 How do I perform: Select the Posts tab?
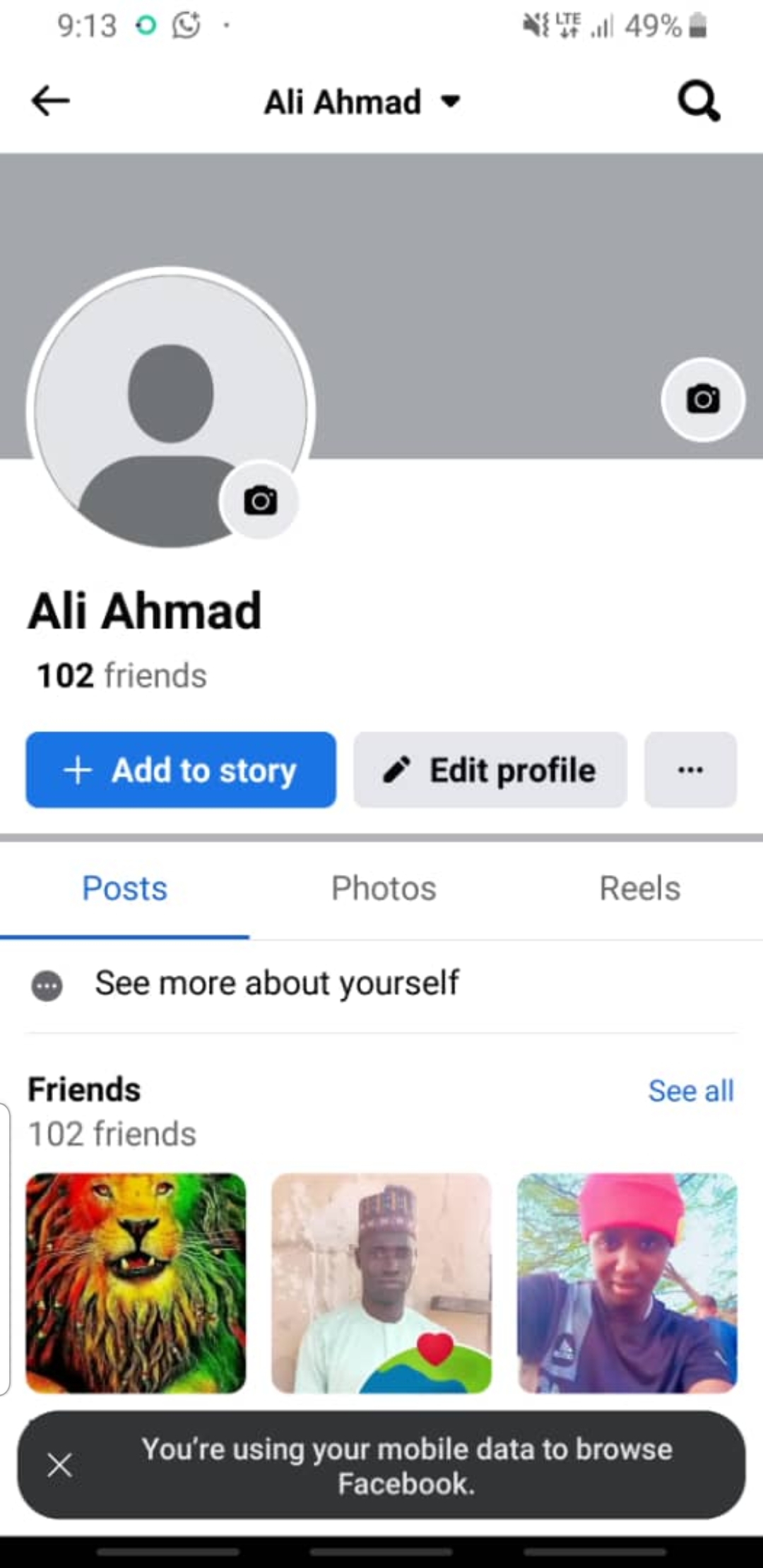coord(124,889)
